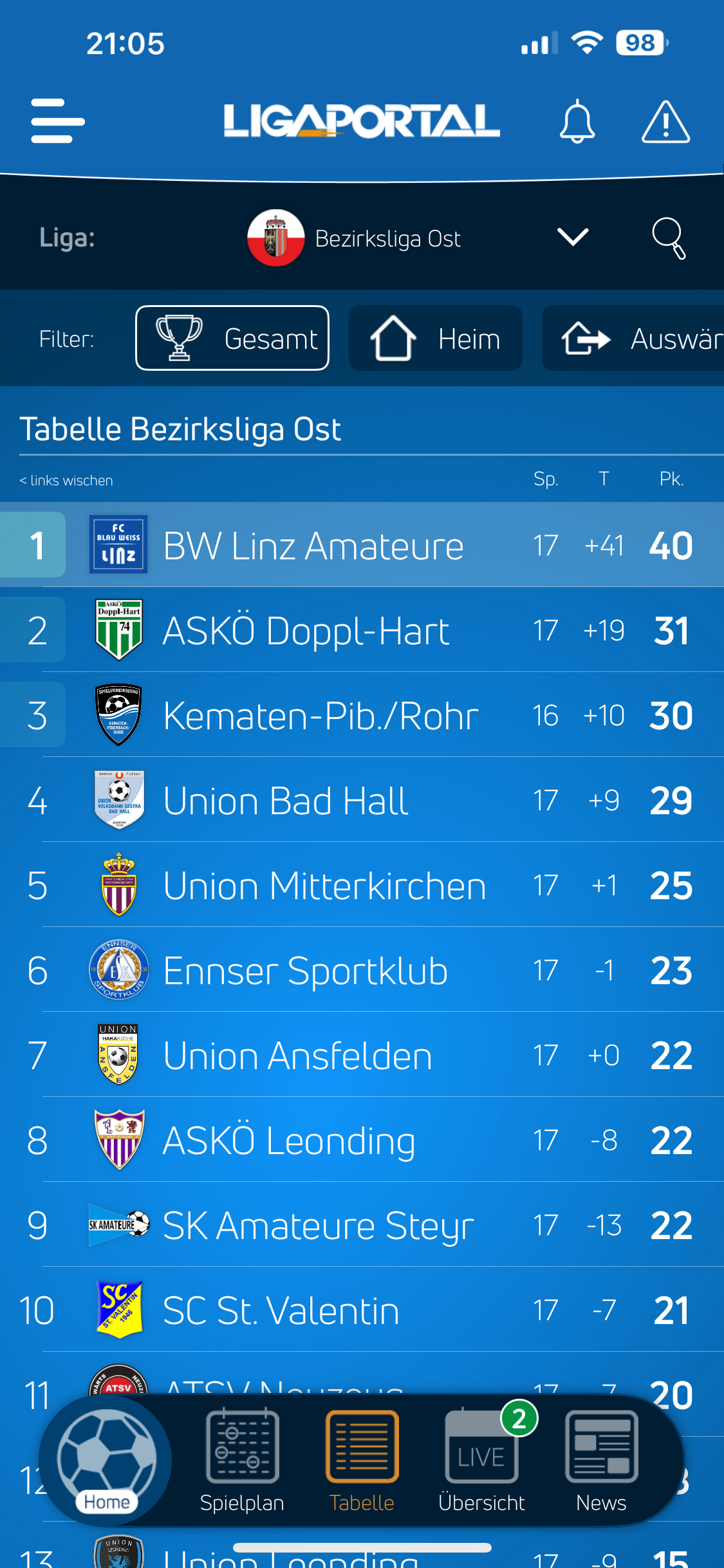
Task: Filter table by Heim games
Action: [x=436, y=338]
